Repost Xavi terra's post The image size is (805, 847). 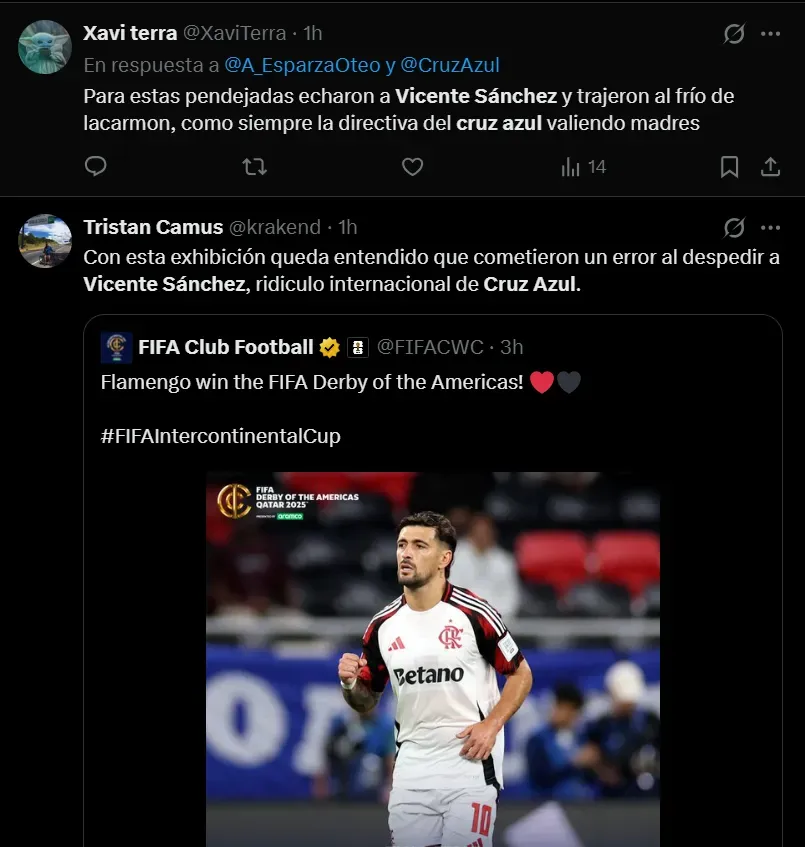[x=254, y=167]
